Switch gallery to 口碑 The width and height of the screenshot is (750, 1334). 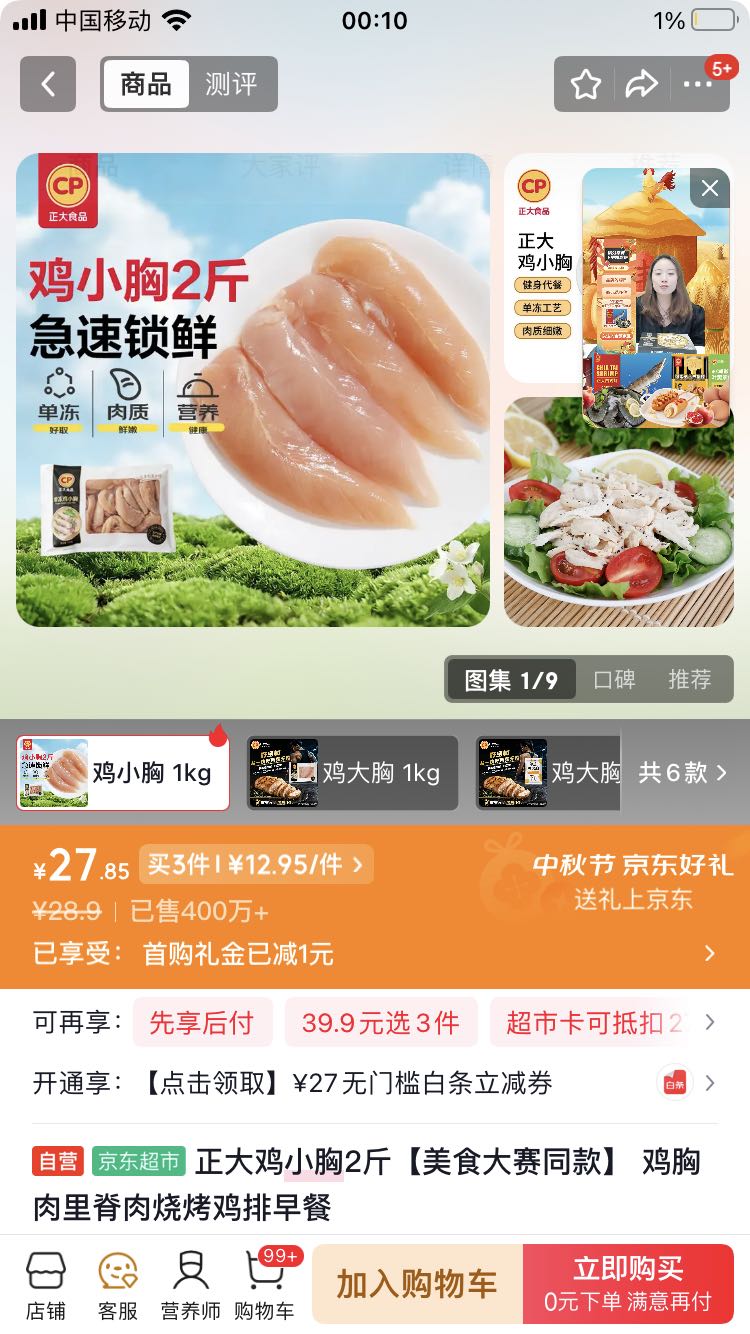point(614,680)
